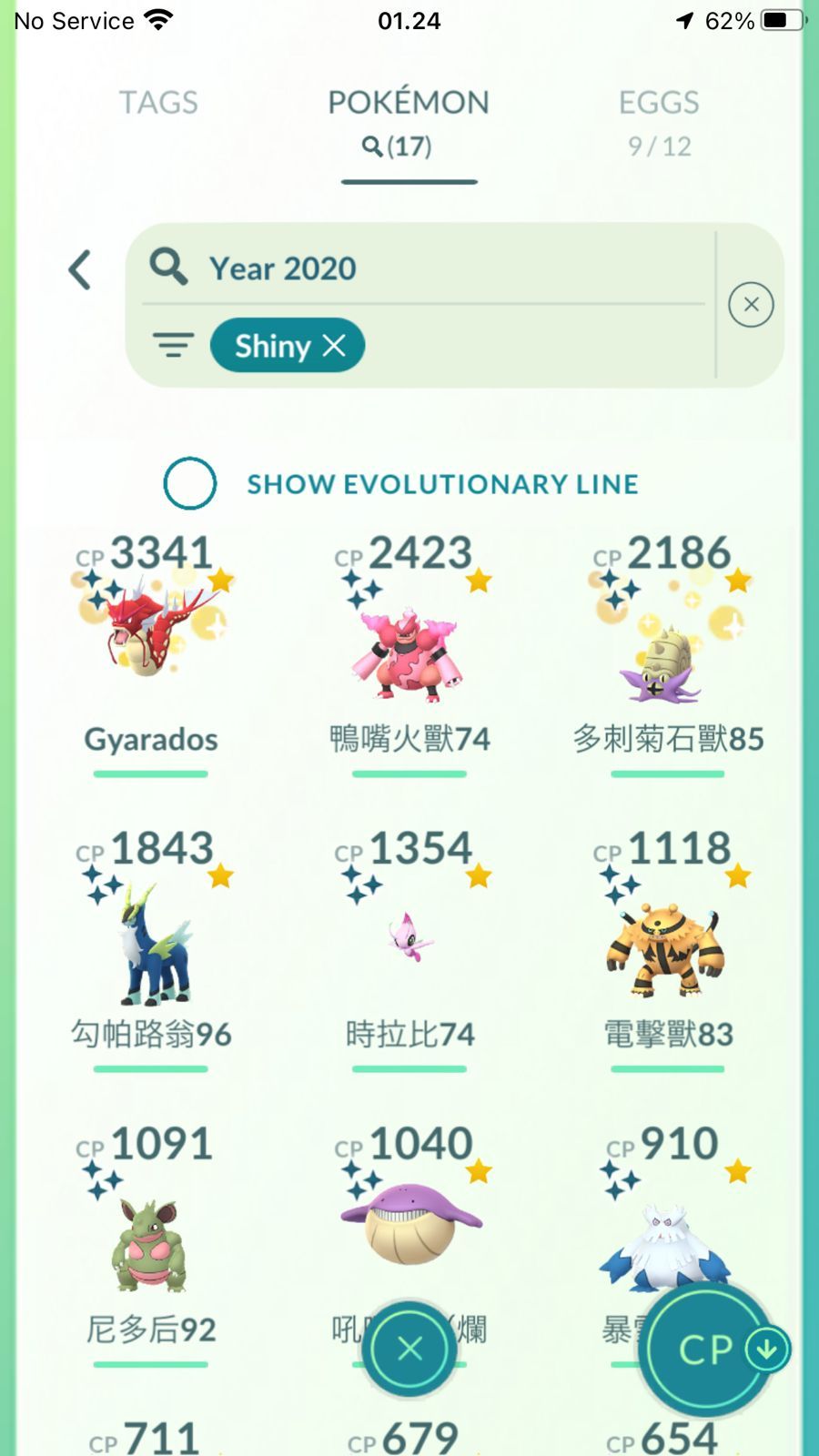Enable Show Evolutionary Line
Screen dimensions: 819x1456
pos(190,483)
